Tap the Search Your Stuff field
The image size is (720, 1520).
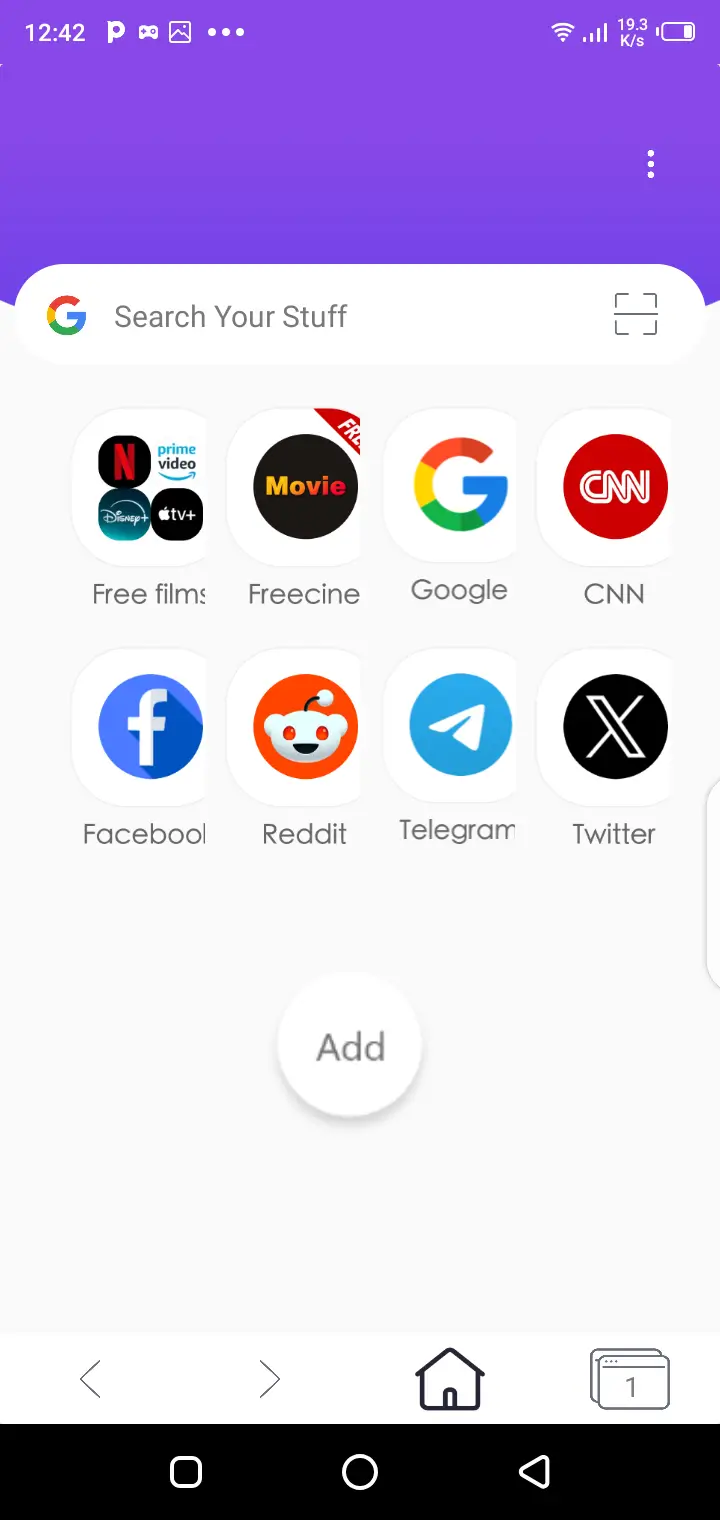pyautogui.click(x=300, y=316)
